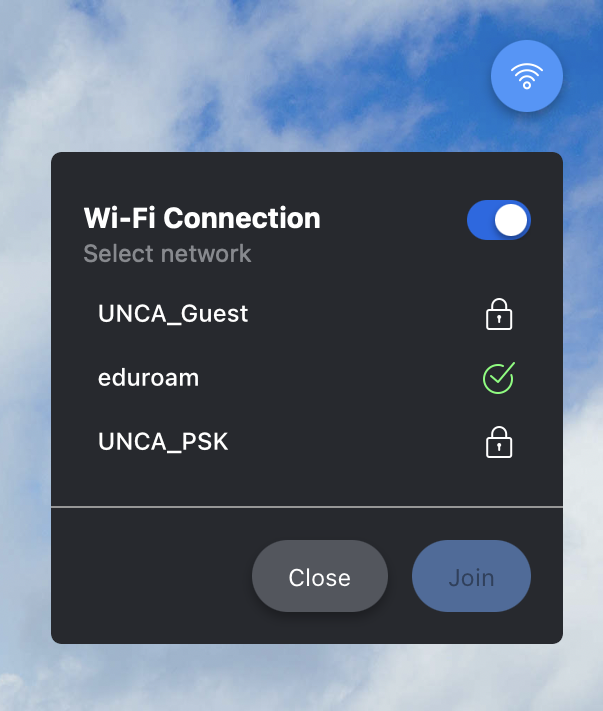Close the Wi-Fi dialog
The height and width of the screenshot is (711, 603).
(x=319, y=577)
